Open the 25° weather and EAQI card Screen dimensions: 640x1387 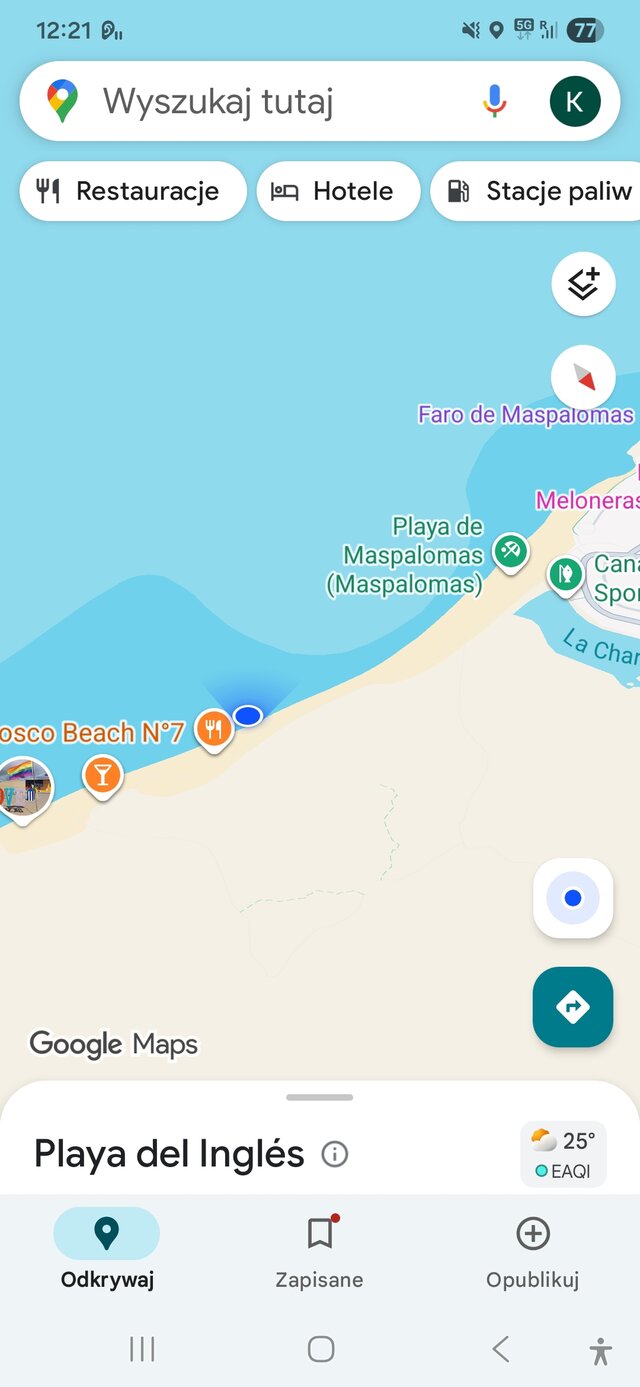pos(563,1153)
